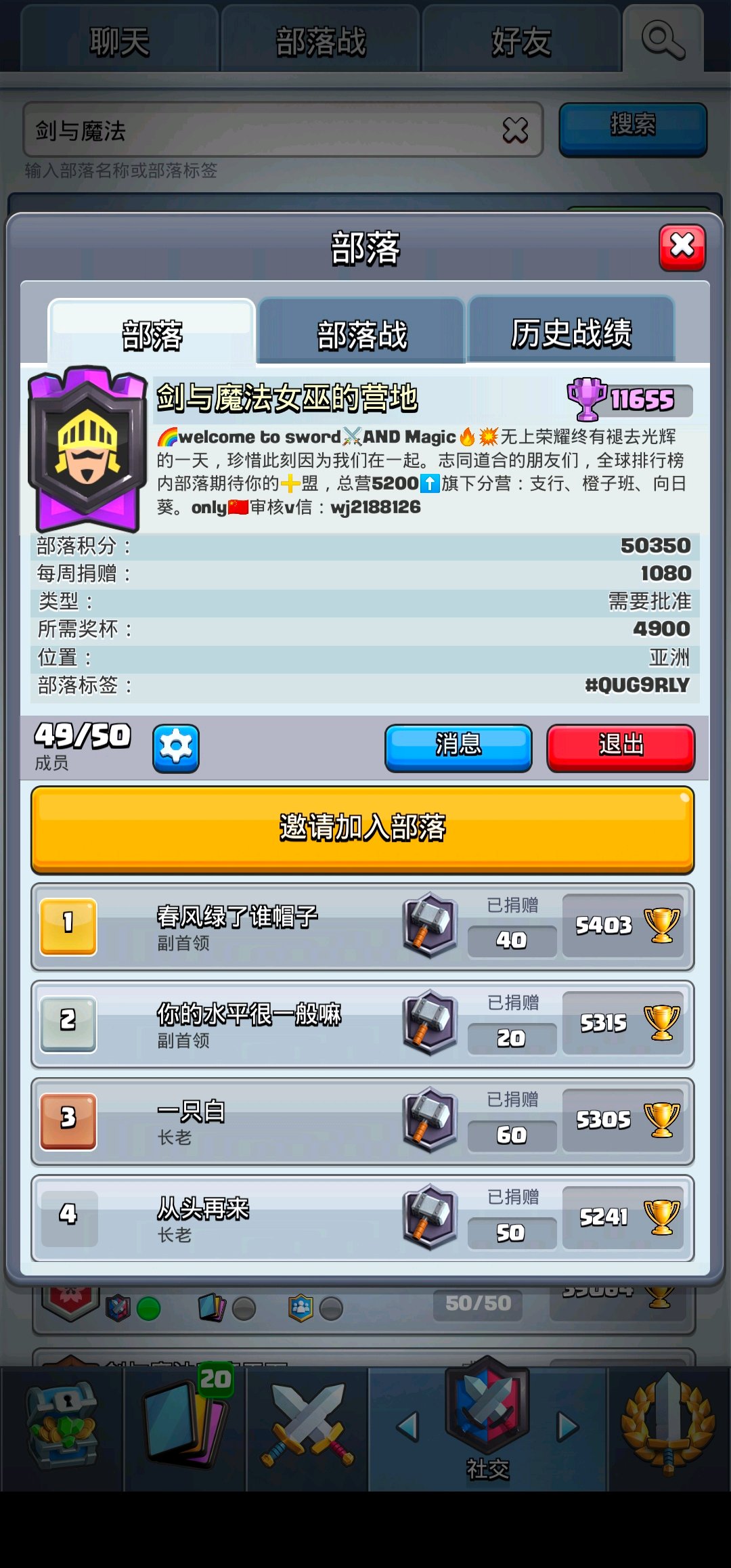The height and width of the screenshot is (1568, 731).
Task: Select the 部落 tab in the clan panel
Action: [x=152, y=333]
